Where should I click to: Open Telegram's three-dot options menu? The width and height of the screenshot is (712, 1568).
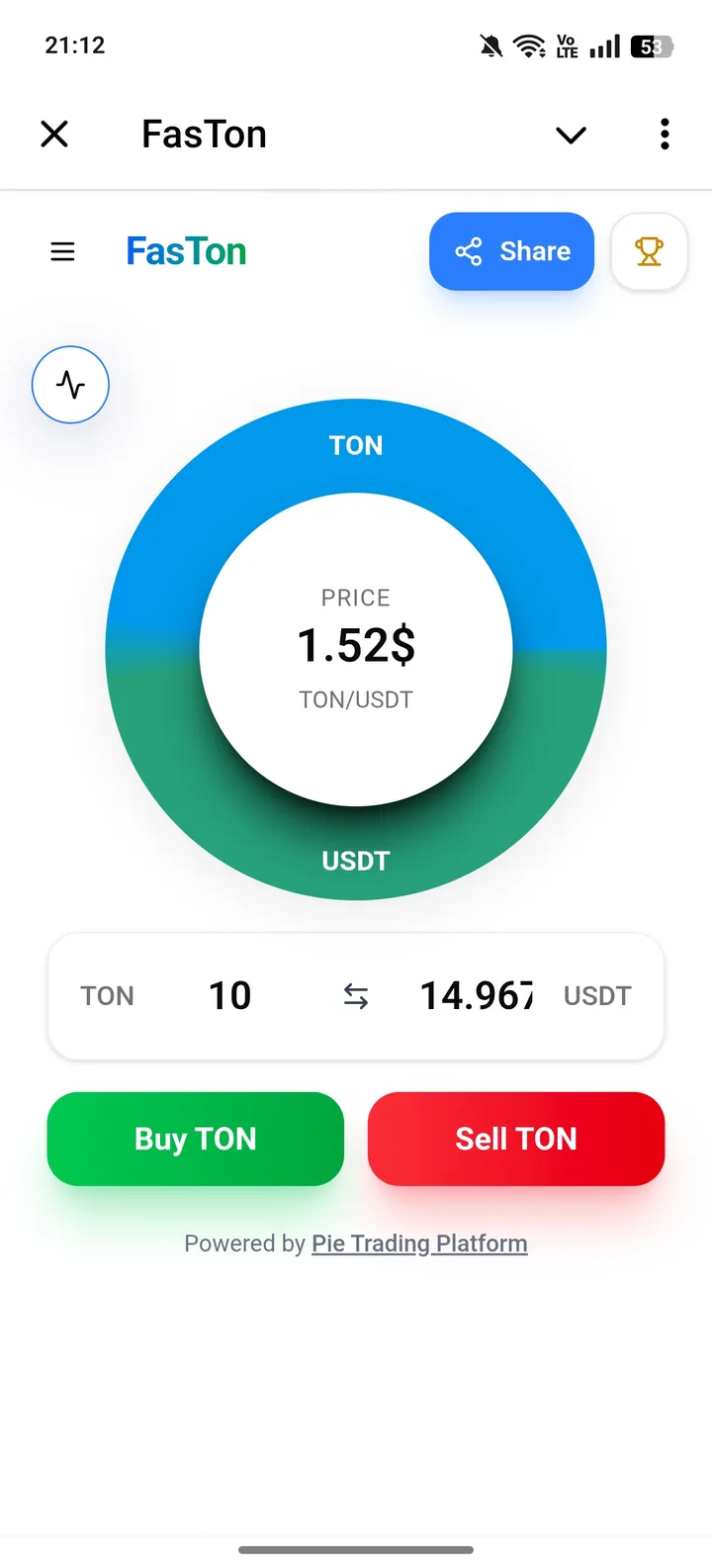tap(664, 134)
